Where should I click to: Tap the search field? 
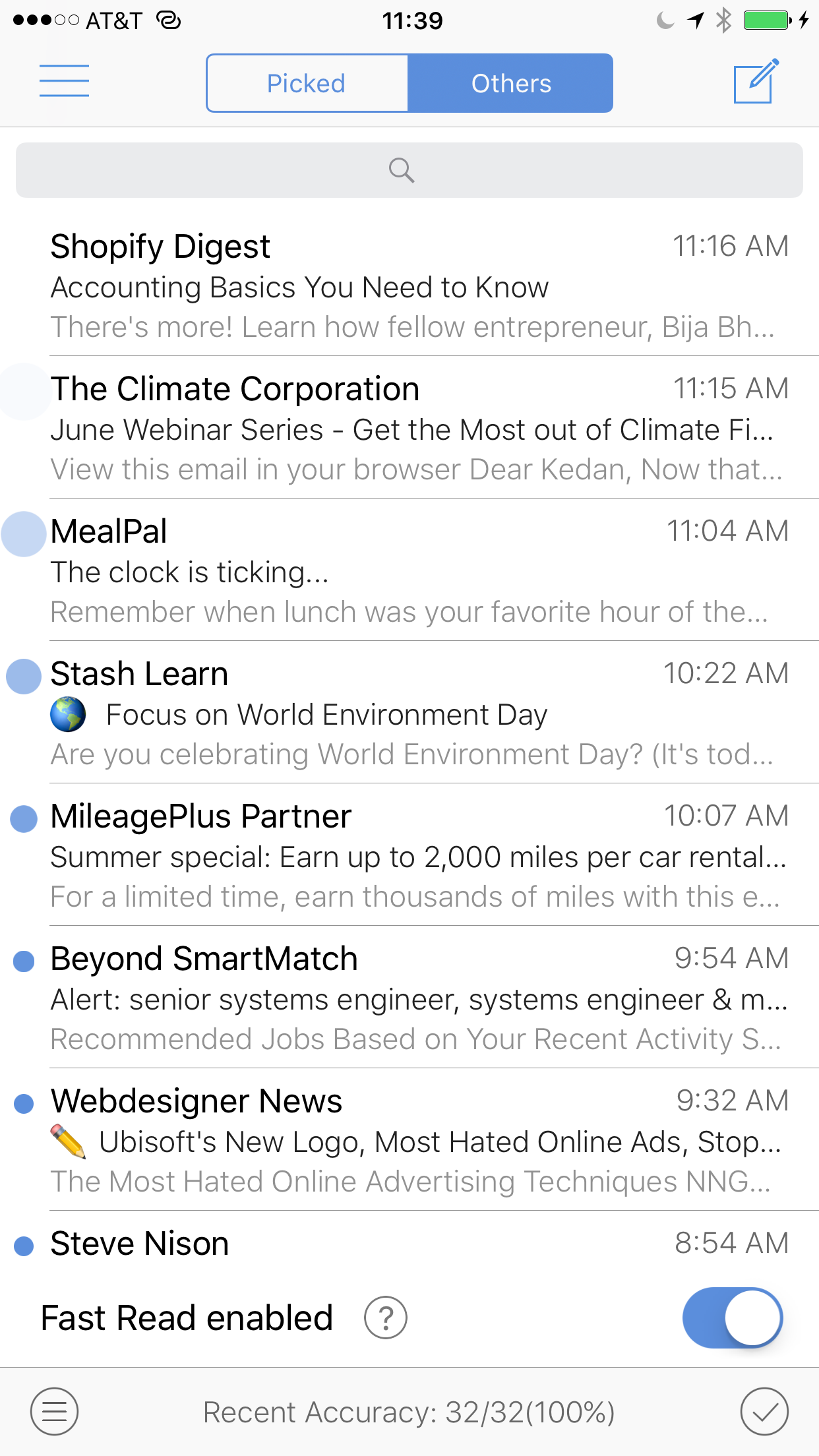[x=409, y=170]
